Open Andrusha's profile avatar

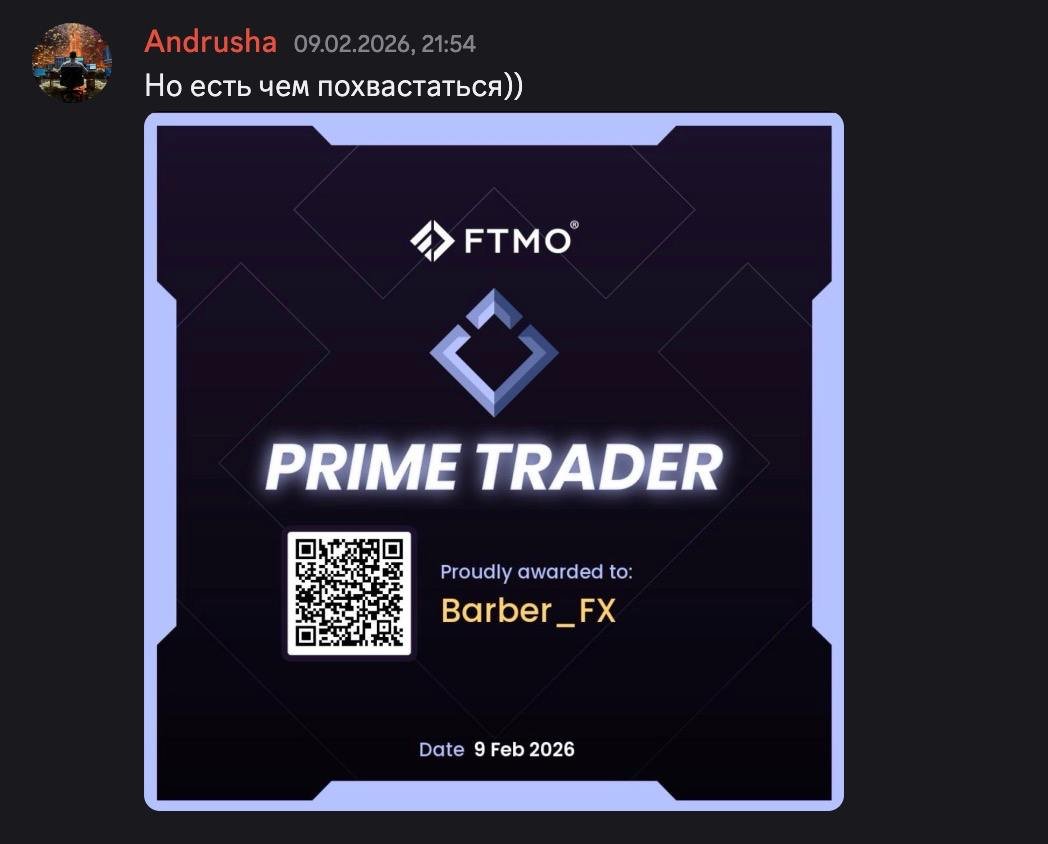tap(73, 62)
